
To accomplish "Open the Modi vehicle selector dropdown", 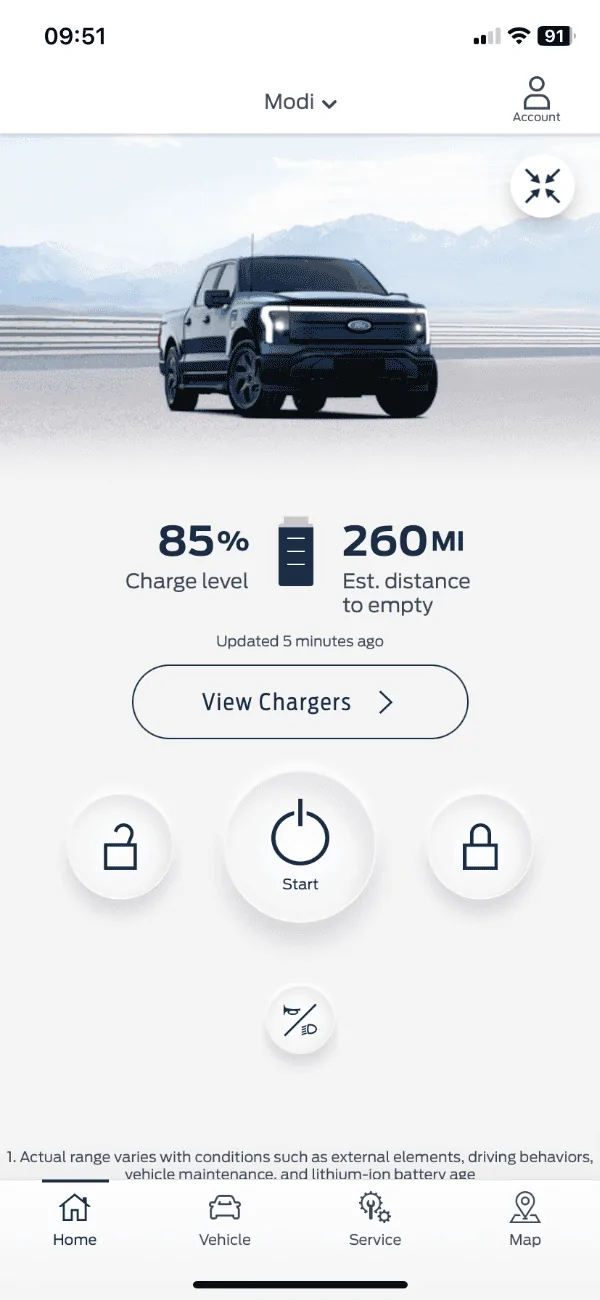I will (300, 102).
